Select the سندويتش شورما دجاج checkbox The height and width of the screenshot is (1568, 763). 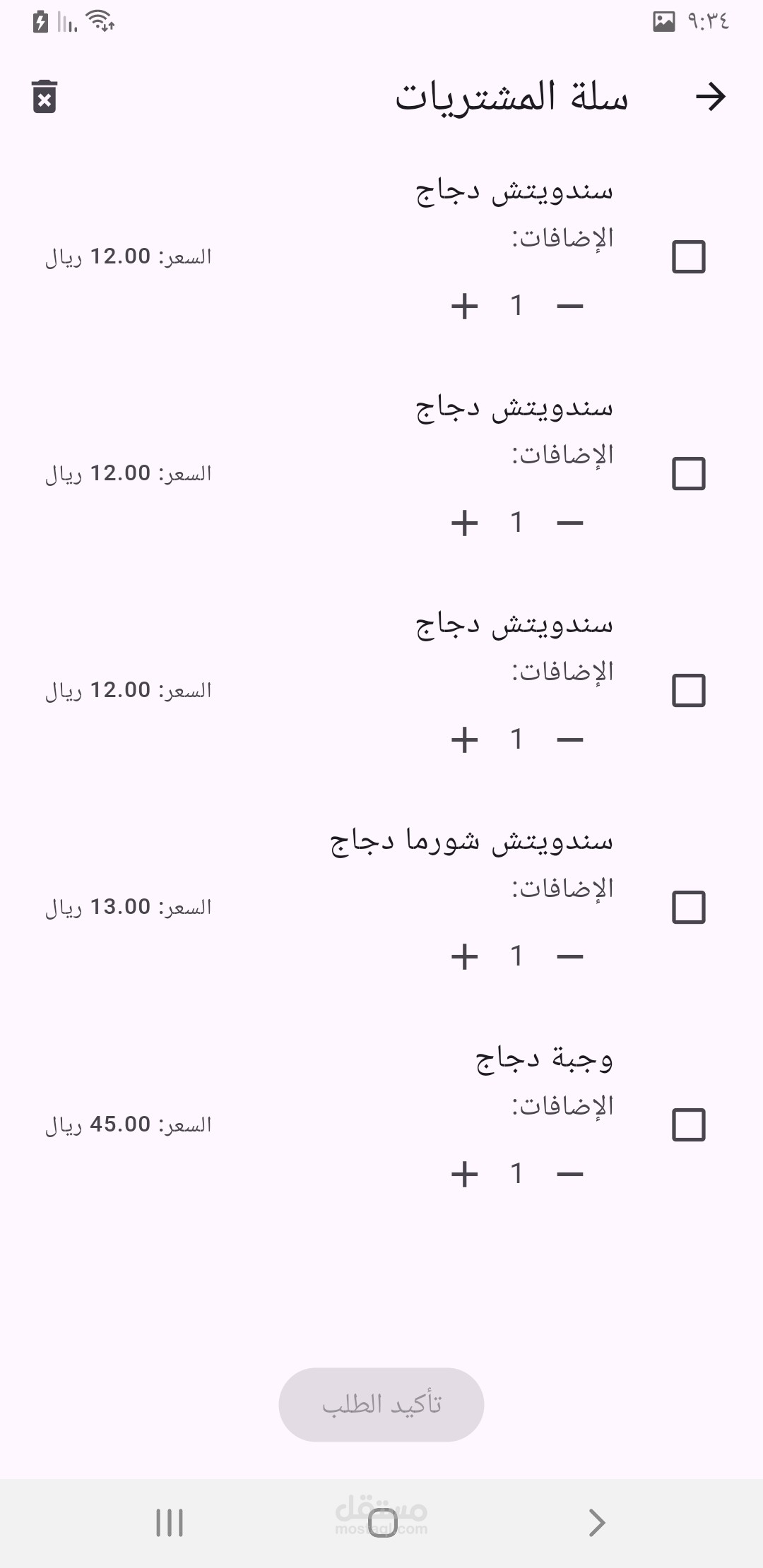pos(688,907)
